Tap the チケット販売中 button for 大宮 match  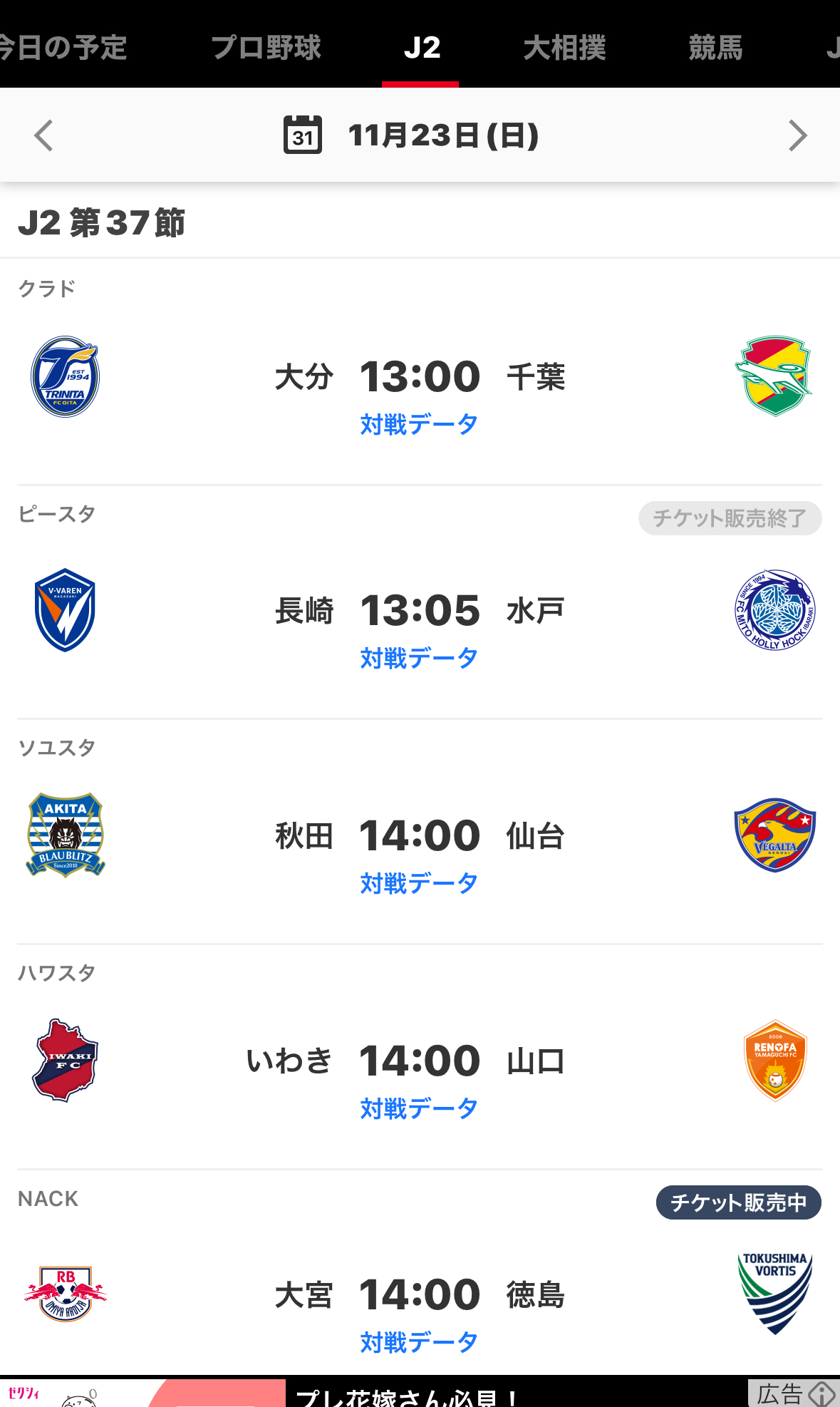pyautogui.click(x=738, y=1202)
